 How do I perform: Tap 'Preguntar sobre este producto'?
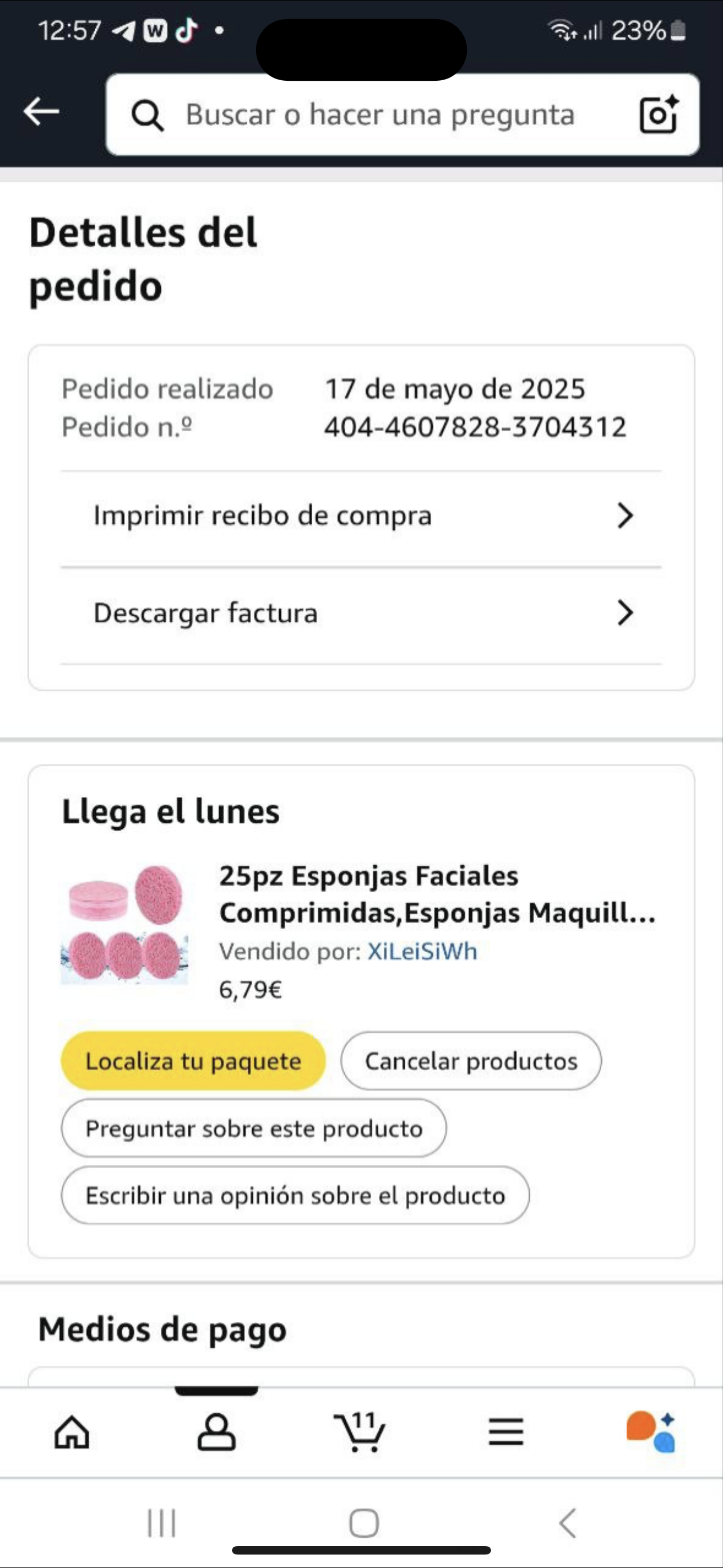(254, 1128)
